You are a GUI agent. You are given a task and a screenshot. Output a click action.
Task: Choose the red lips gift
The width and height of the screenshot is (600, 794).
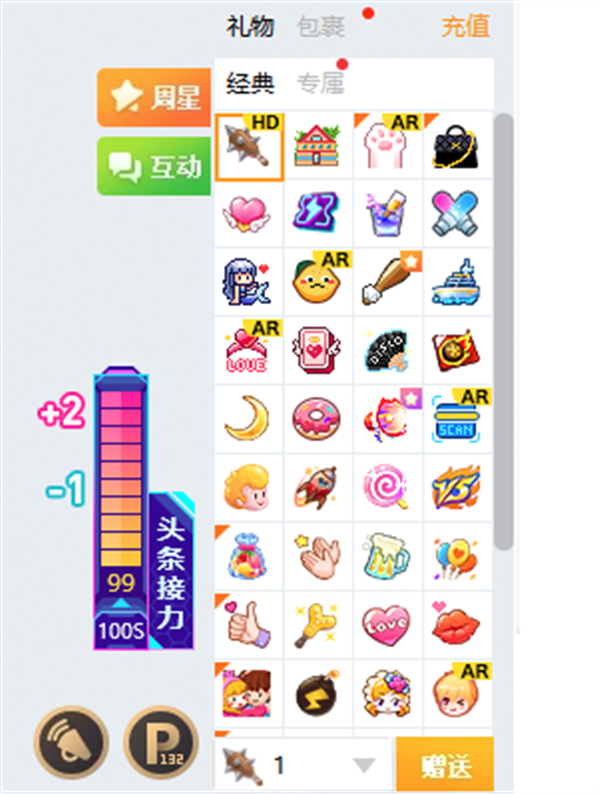click(458, 624)
